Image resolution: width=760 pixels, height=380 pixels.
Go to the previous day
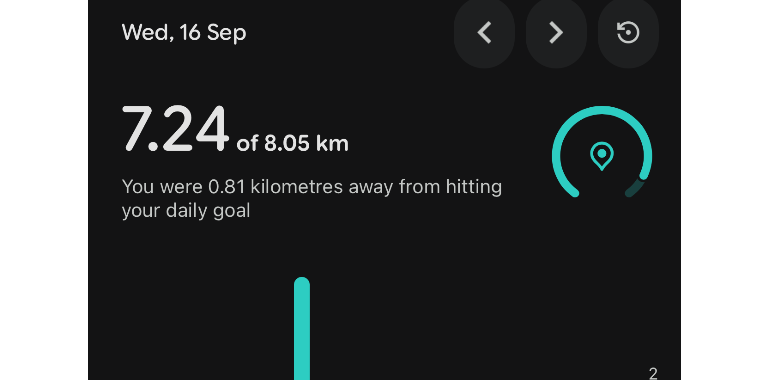point(484,33)
